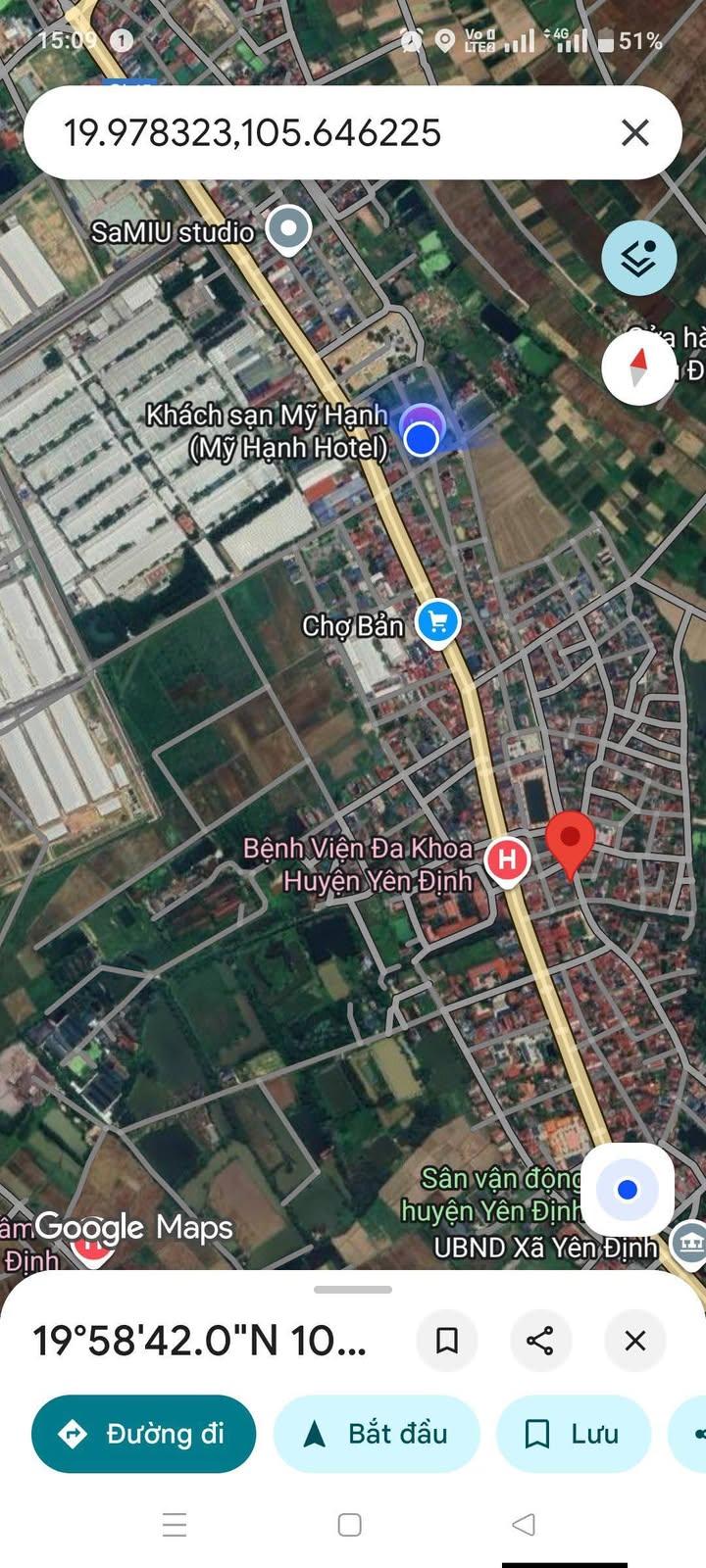The image size is (706, 1568).
Task: Select the SaMIU studio map pin
Action: pyautogui.click(x=288, y=229)
